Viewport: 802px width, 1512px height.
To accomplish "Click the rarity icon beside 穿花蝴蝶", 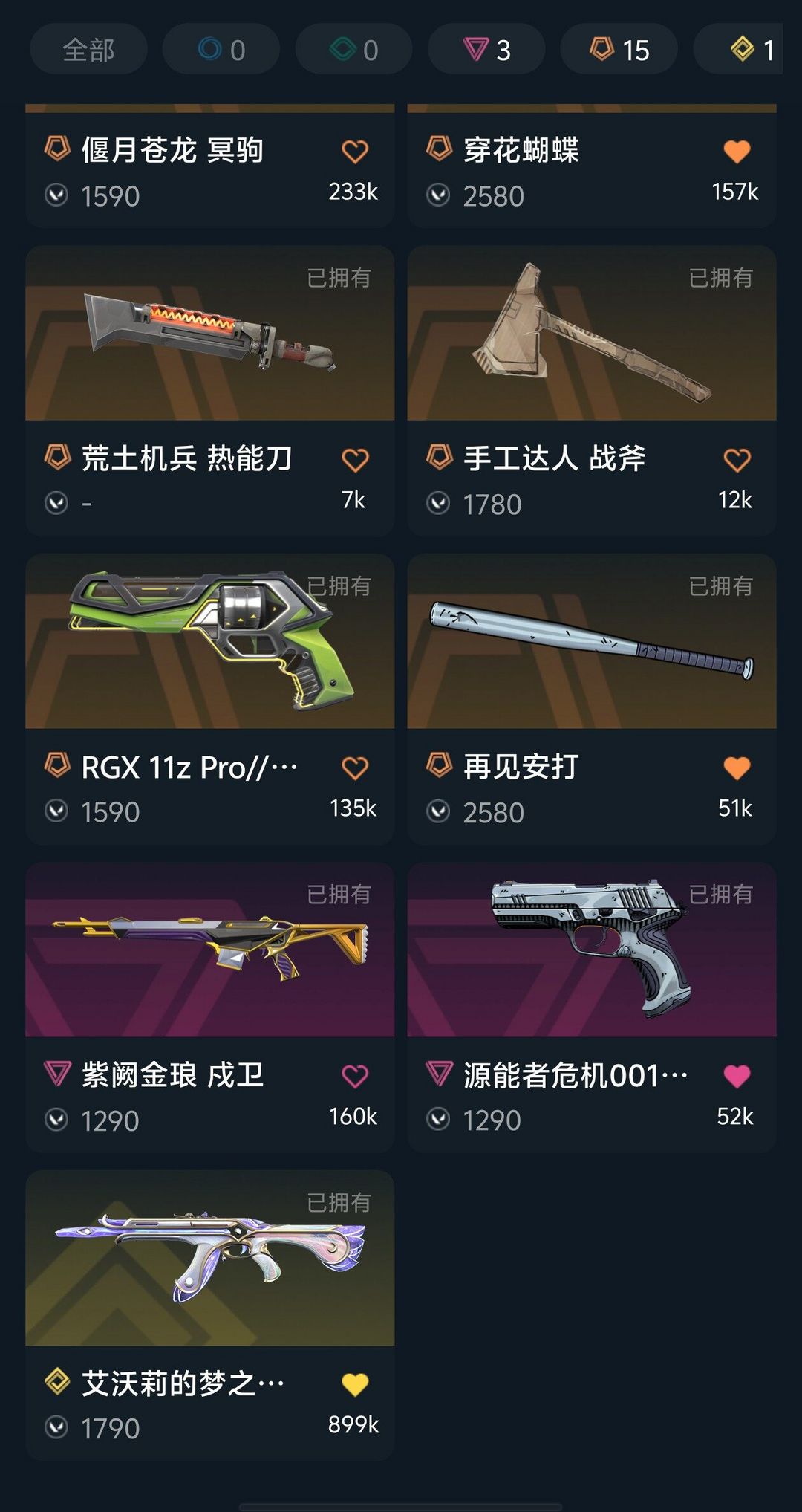I will [x=438, y=149].
